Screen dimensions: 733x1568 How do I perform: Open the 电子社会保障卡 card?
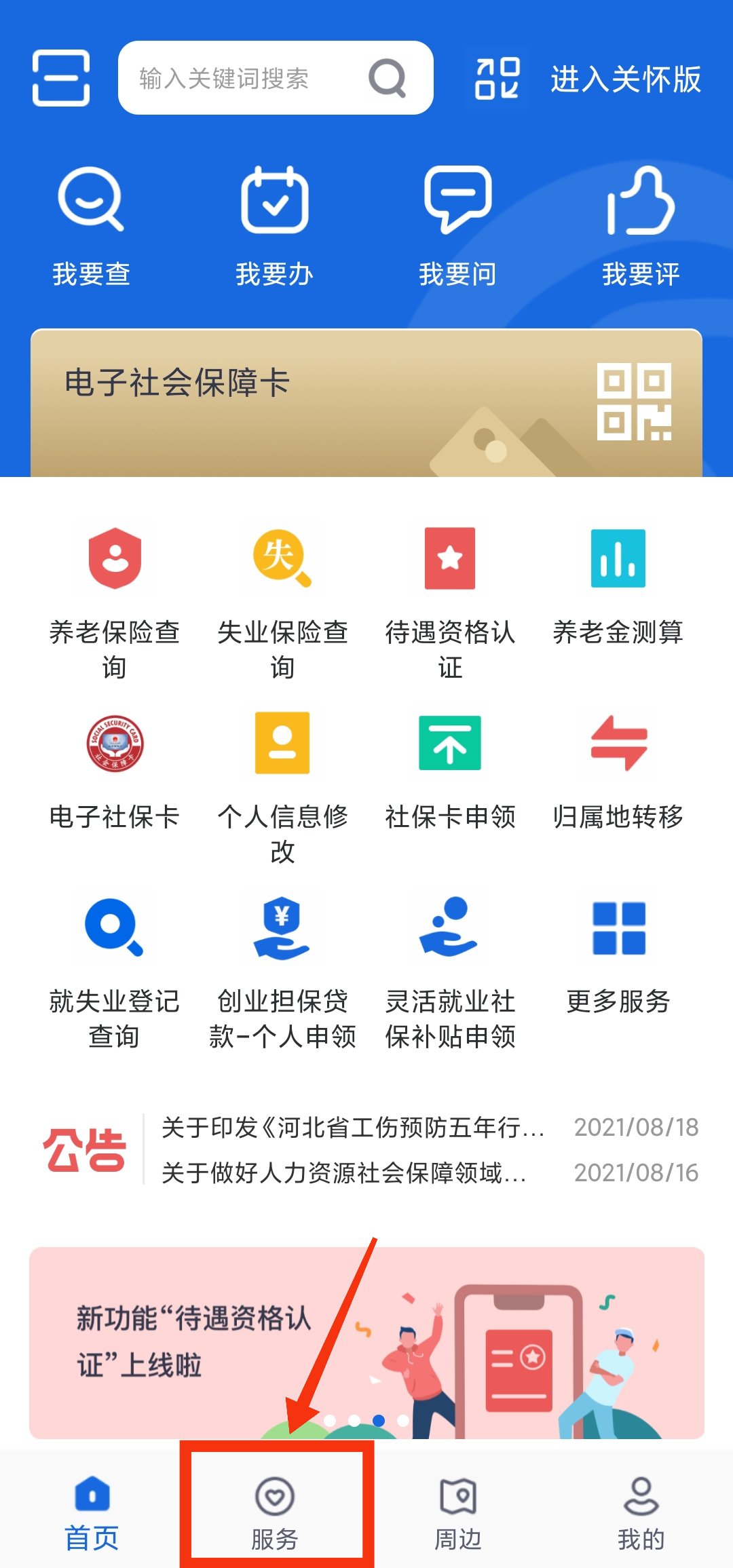(x=366, y=403)
